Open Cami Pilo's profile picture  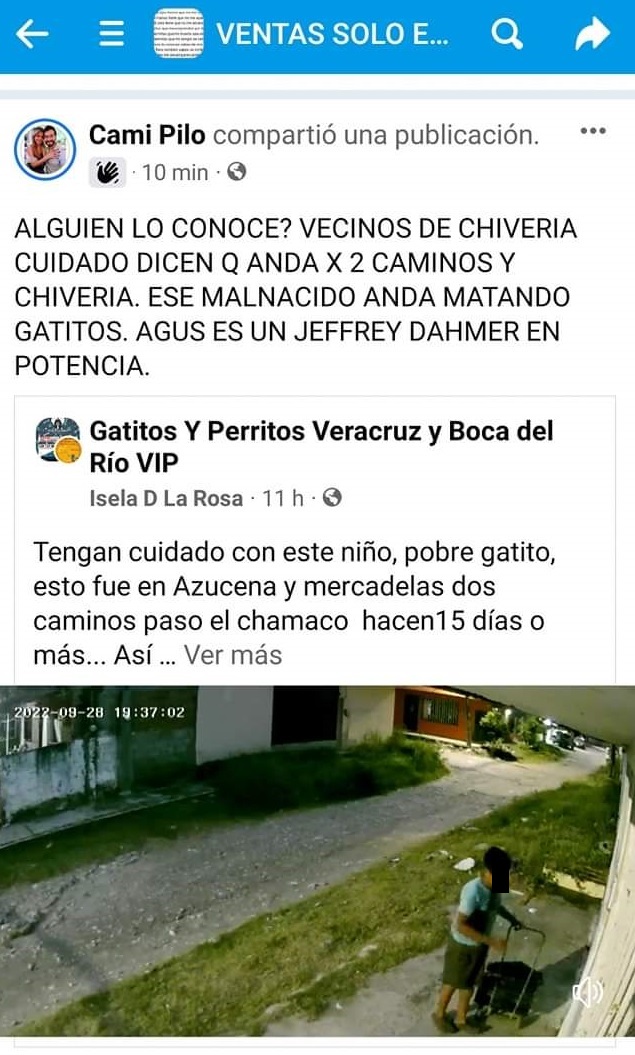pos(45,149)
